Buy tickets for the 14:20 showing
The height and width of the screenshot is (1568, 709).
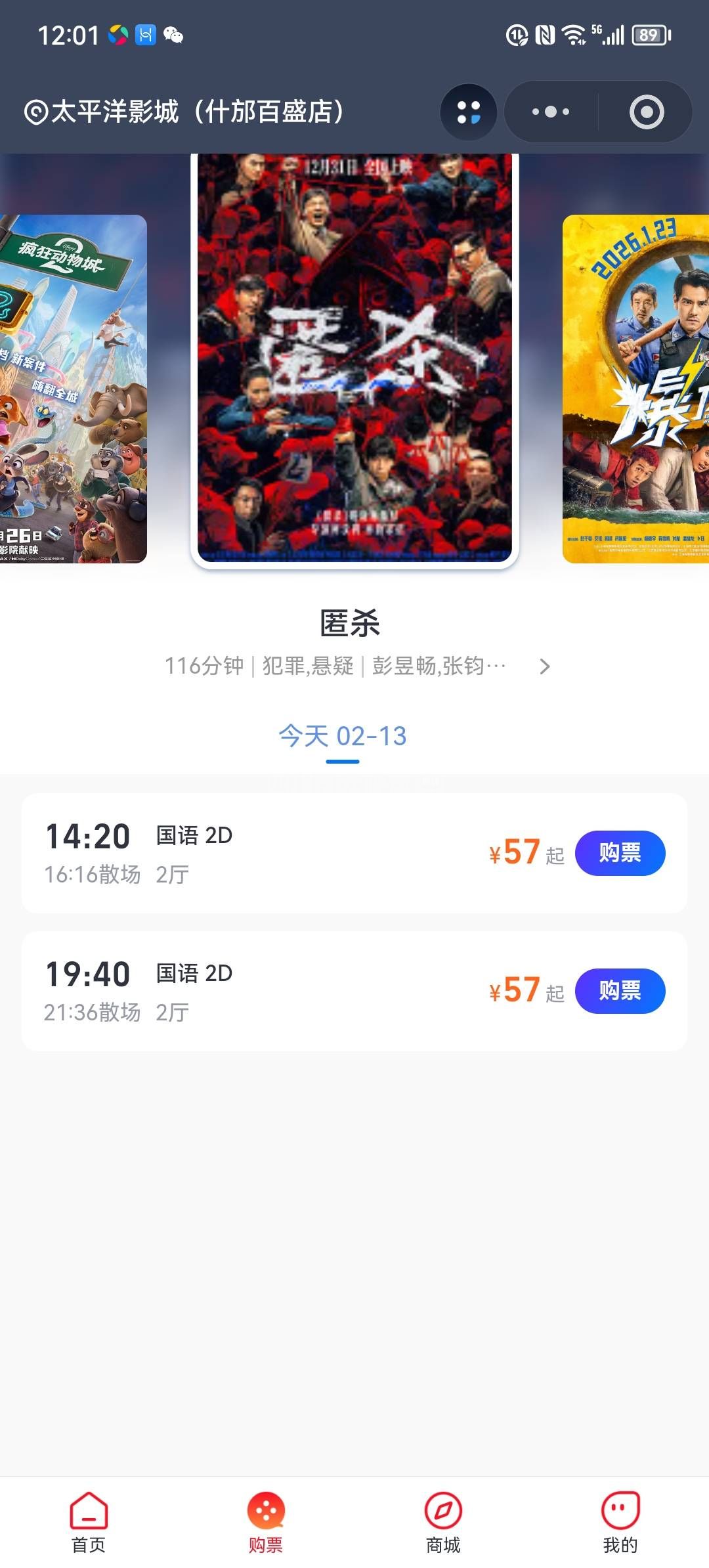point(620,853)
